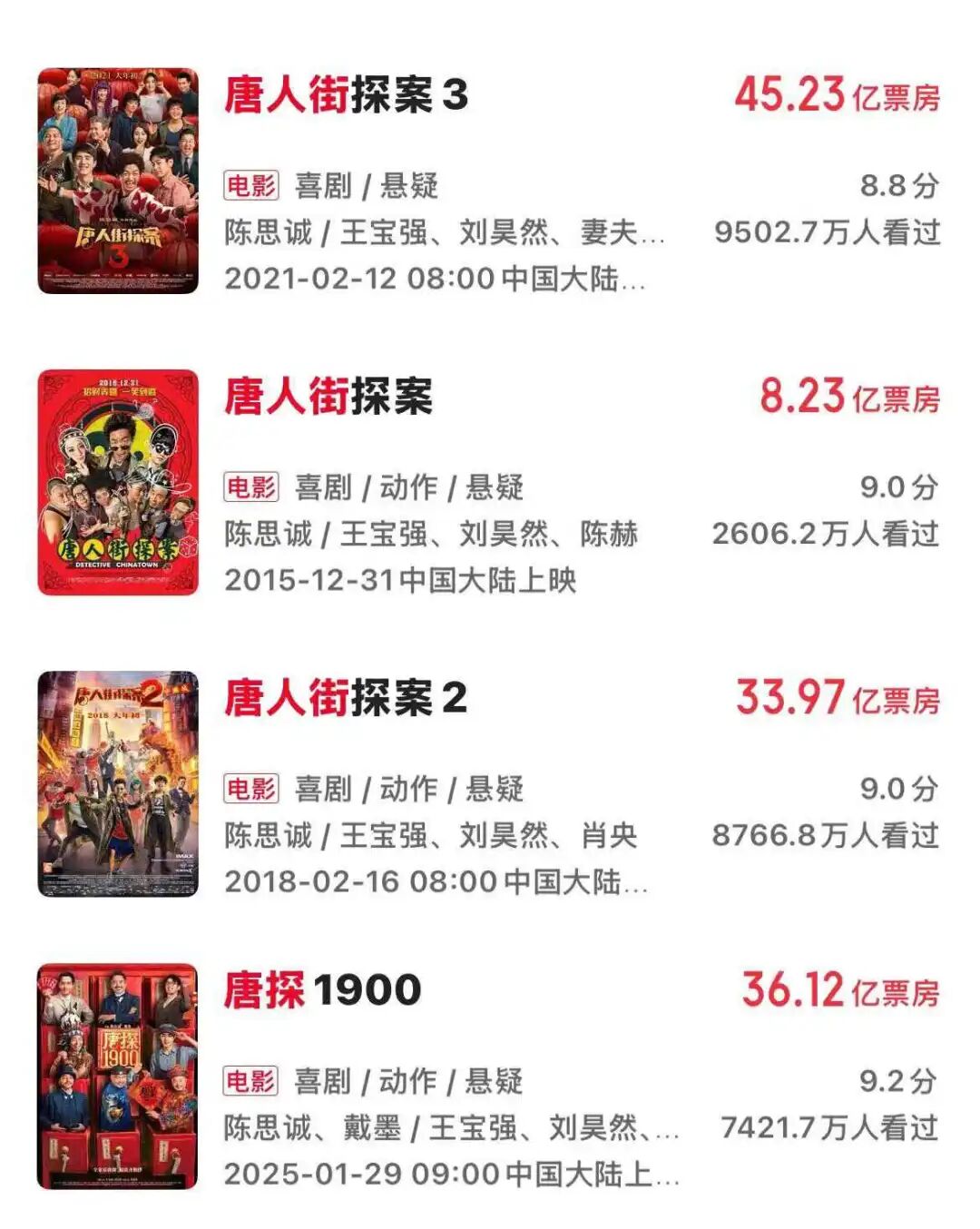Image resolution: width=980 pixels, height=1229 pixels.
Task: Select the 唐探 1900 movie result
Action: click(322, 990)
